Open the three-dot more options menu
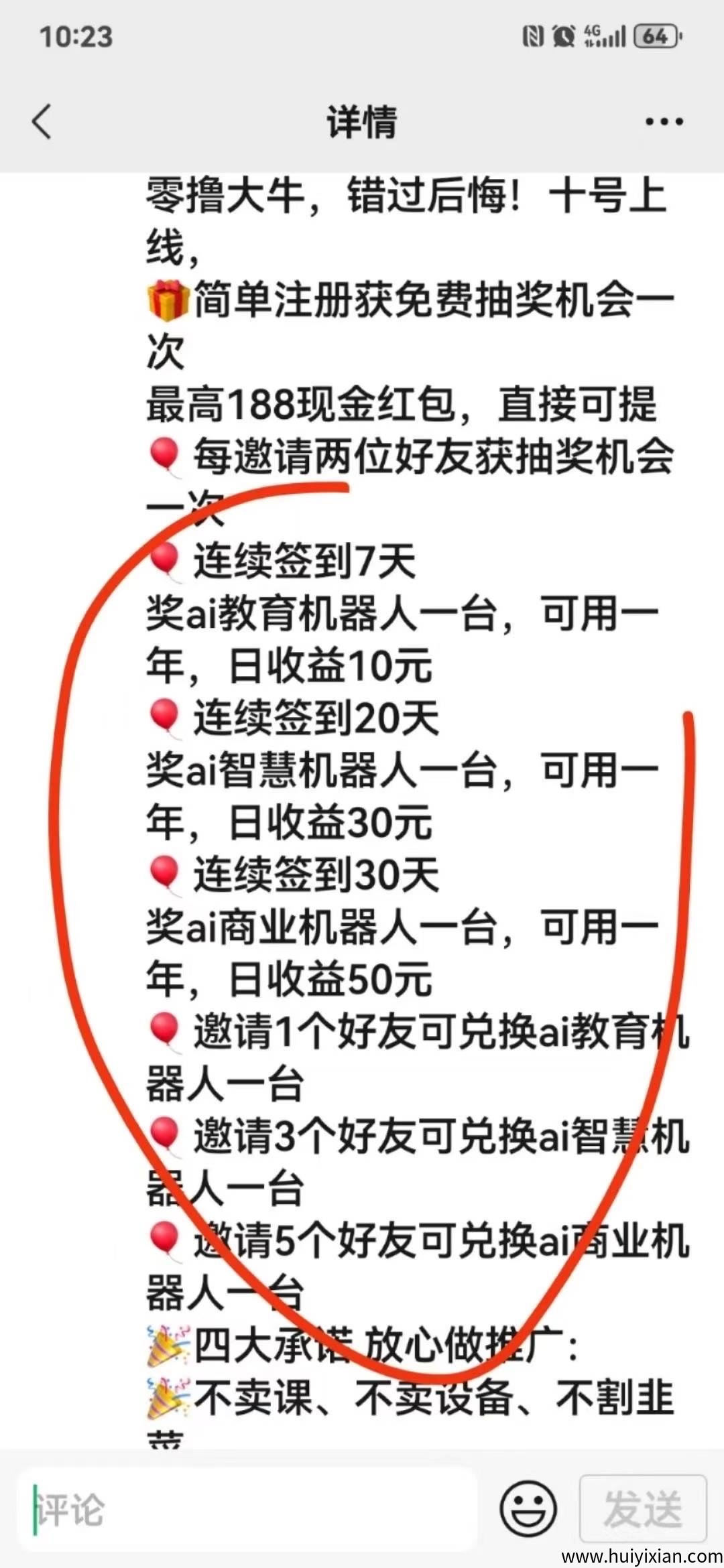Image resolution: width=724 pixels, height=1568 pixels. coord(664,122)
